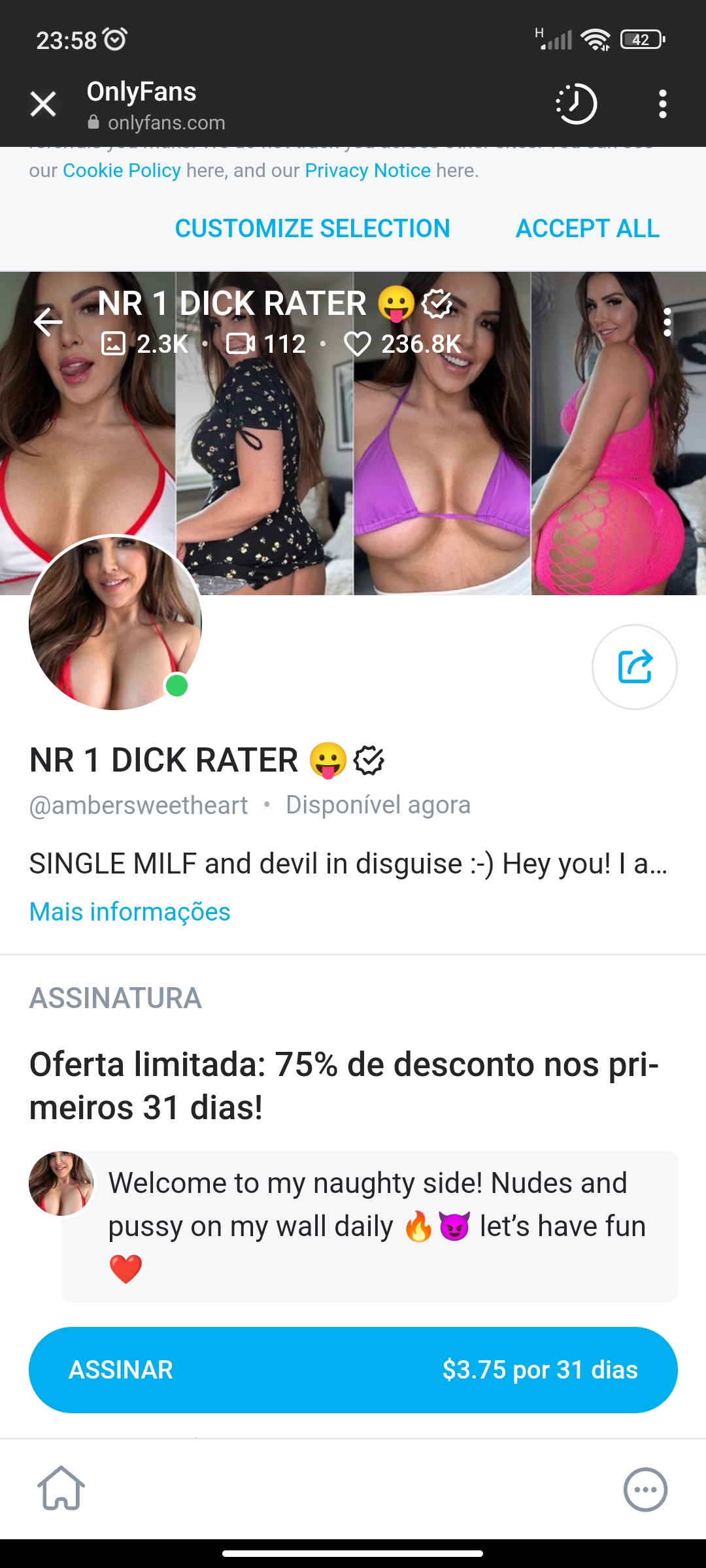The height and width of the screenshot is (1568, 706).
Task: Open the Cookie Policy link
Action: 122,171
